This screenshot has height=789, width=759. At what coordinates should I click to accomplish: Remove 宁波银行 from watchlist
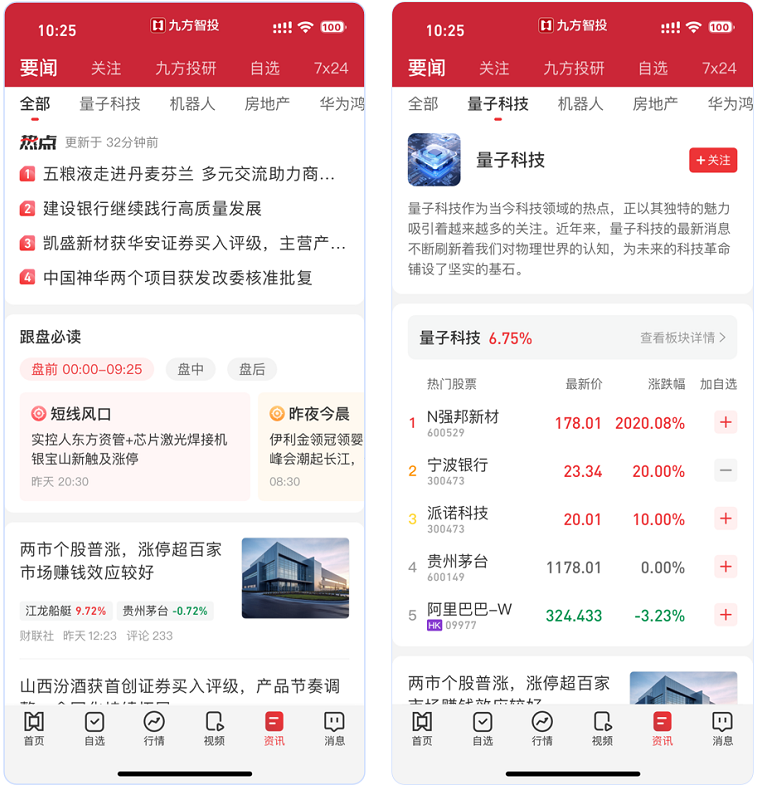coord(726,470)
